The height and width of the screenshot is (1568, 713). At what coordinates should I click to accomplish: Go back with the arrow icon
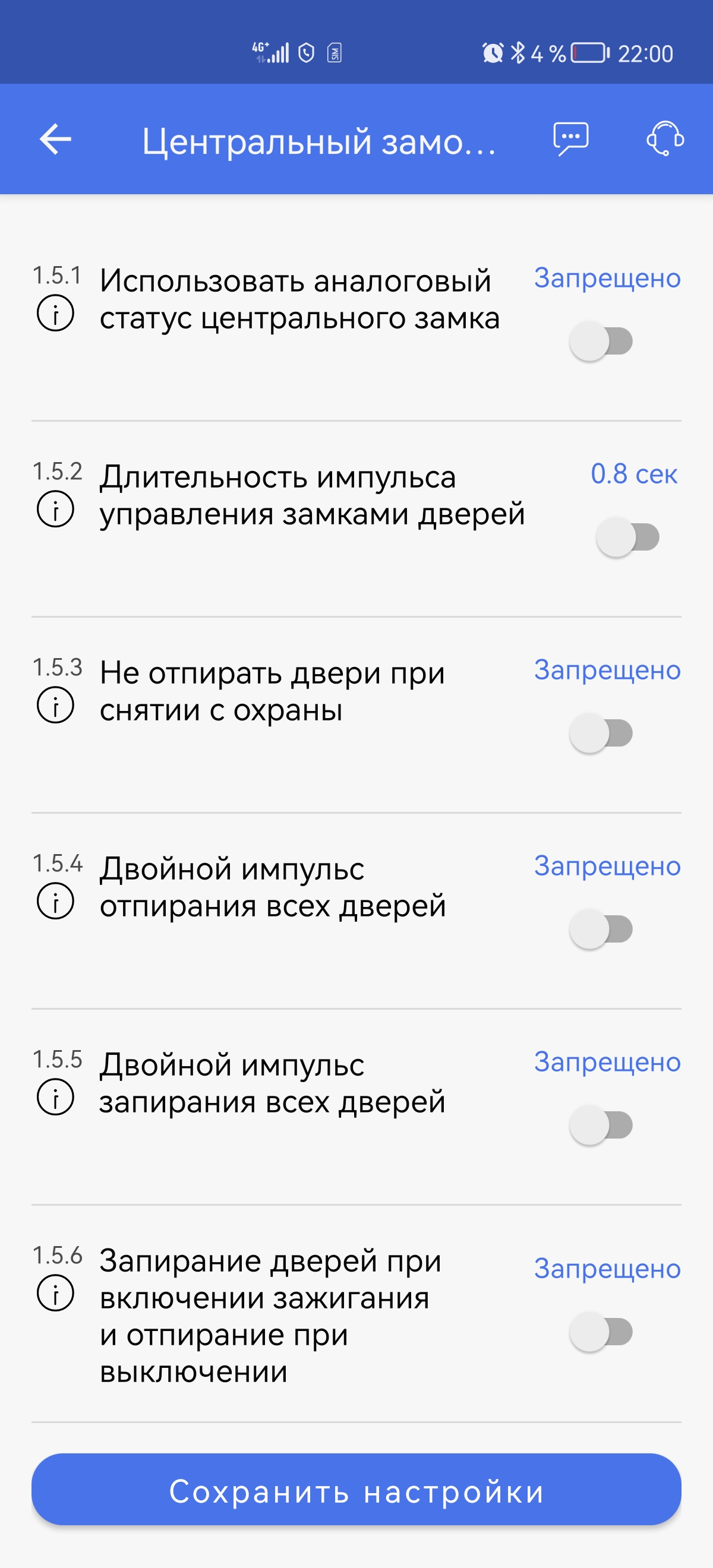click(55, 140)
